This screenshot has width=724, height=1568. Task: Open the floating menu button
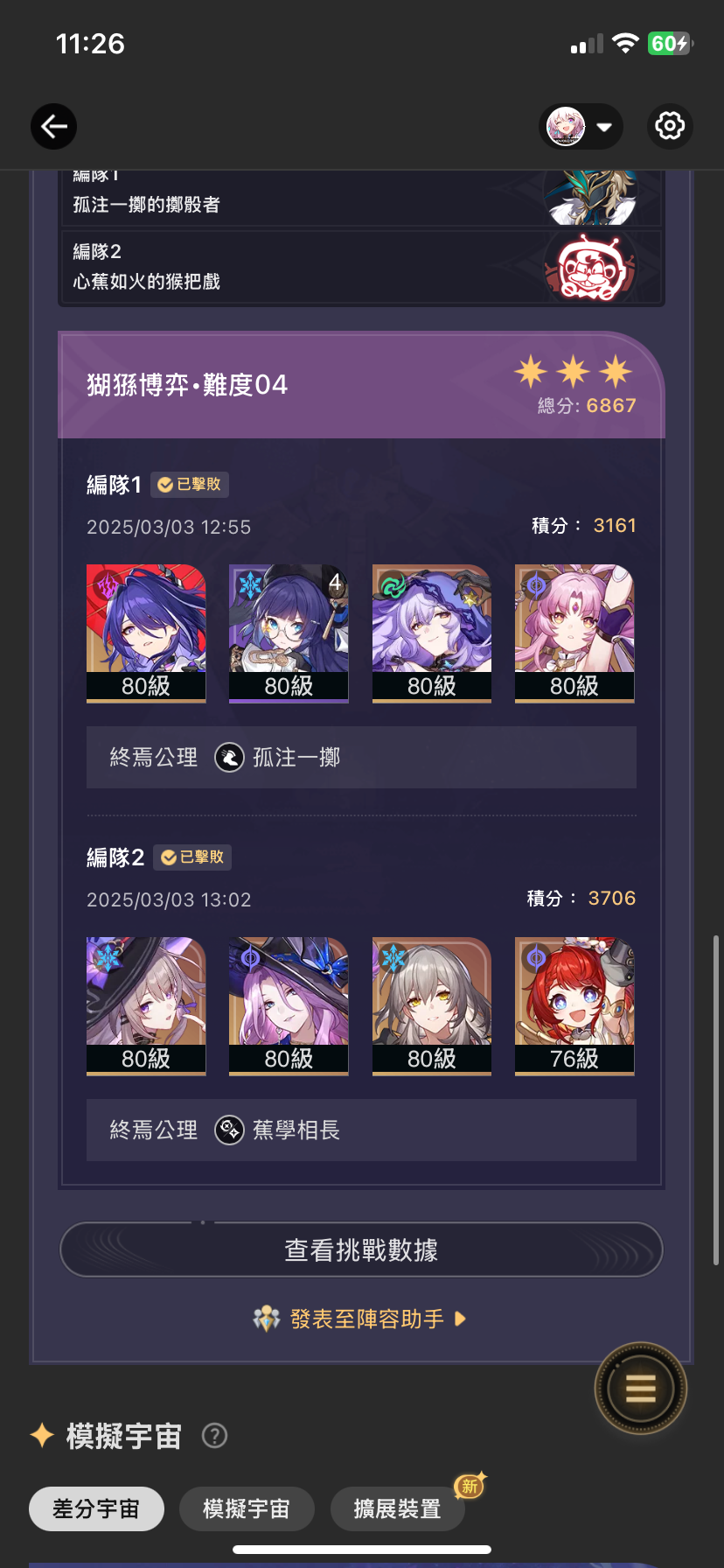(x=640, y=1389)
